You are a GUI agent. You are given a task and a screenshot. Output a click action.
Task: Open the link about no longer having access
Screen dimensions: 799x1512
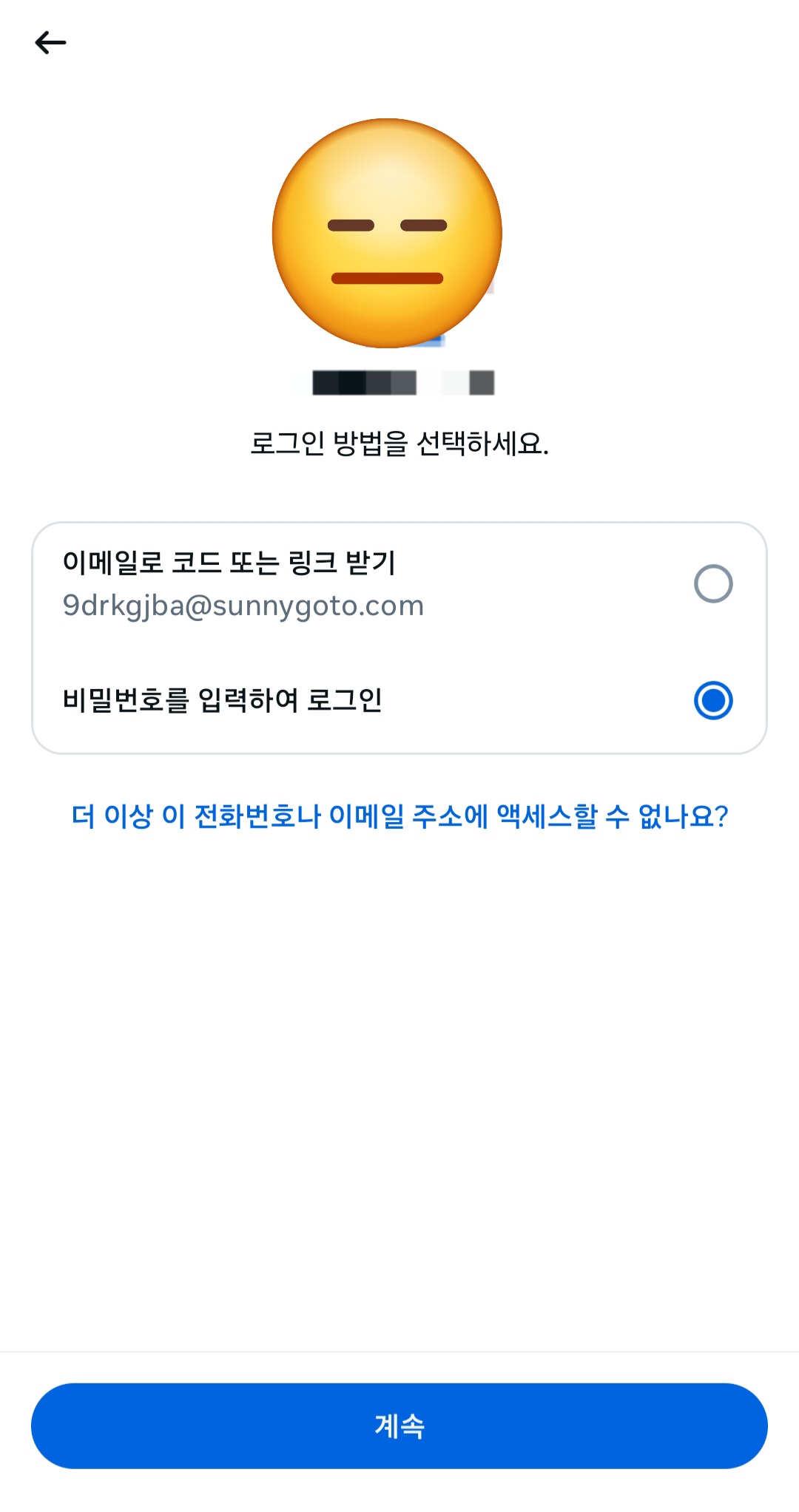(399, 816)
